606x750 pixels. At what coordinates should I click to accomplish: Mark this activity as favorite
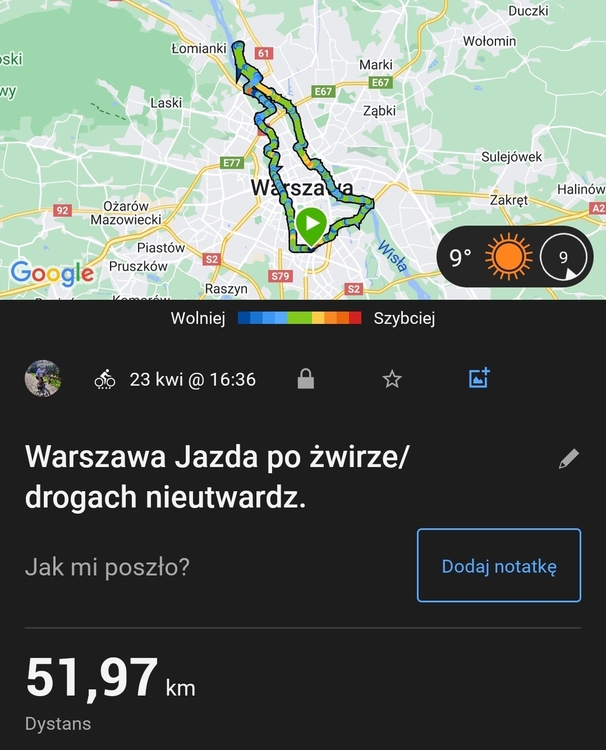click(392, 379)
